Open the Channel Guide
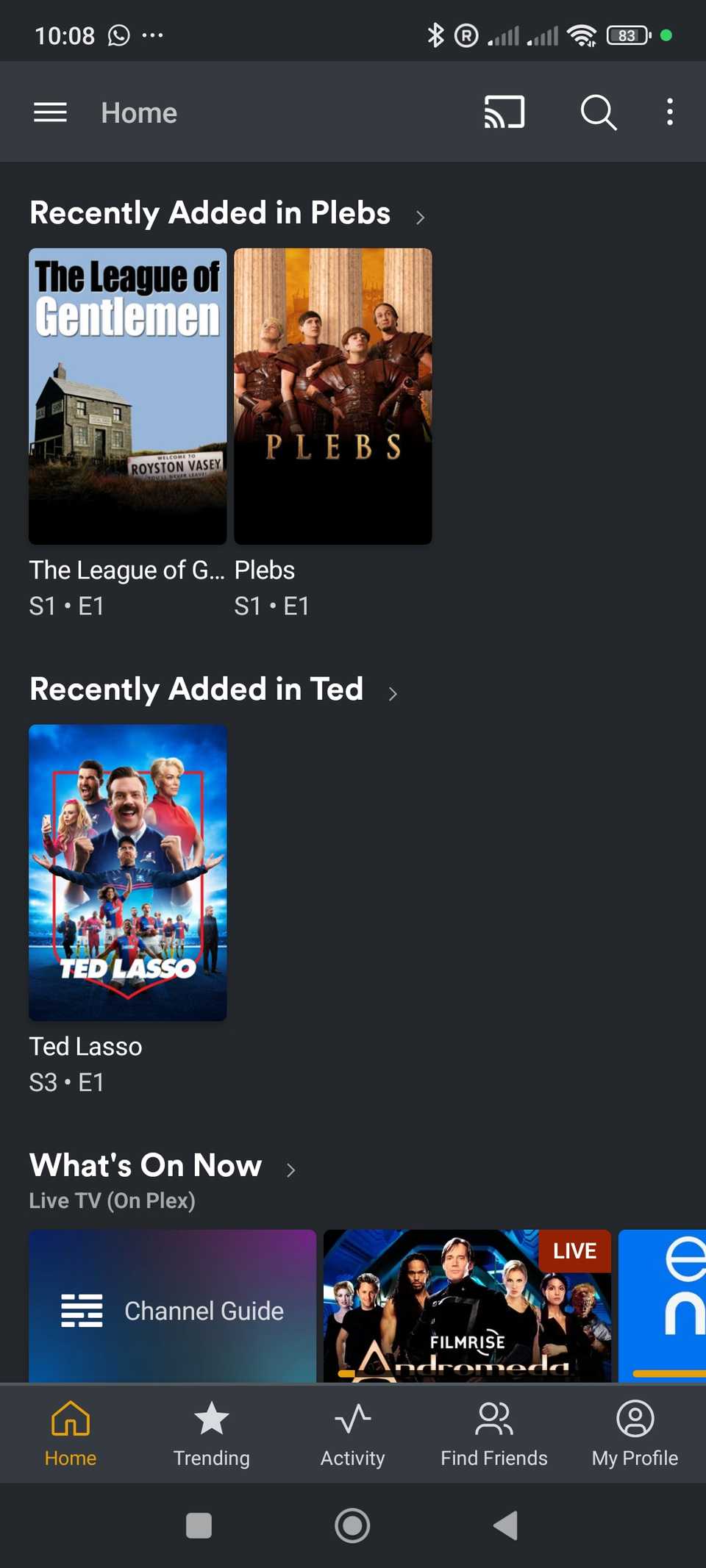706x1568 pixels. point(172,1308)
